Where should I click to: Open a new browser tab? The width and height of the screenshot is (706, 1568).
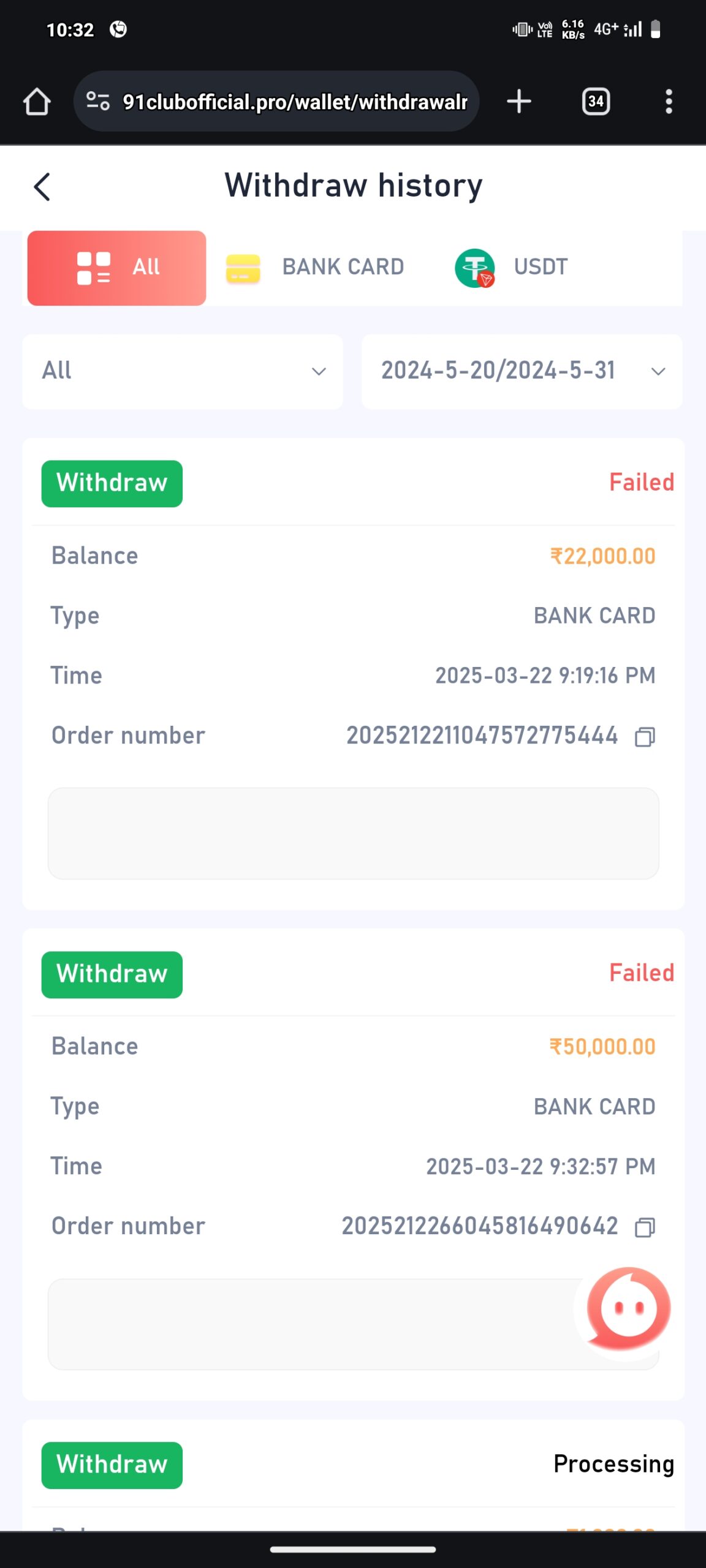tap(519, 102)
